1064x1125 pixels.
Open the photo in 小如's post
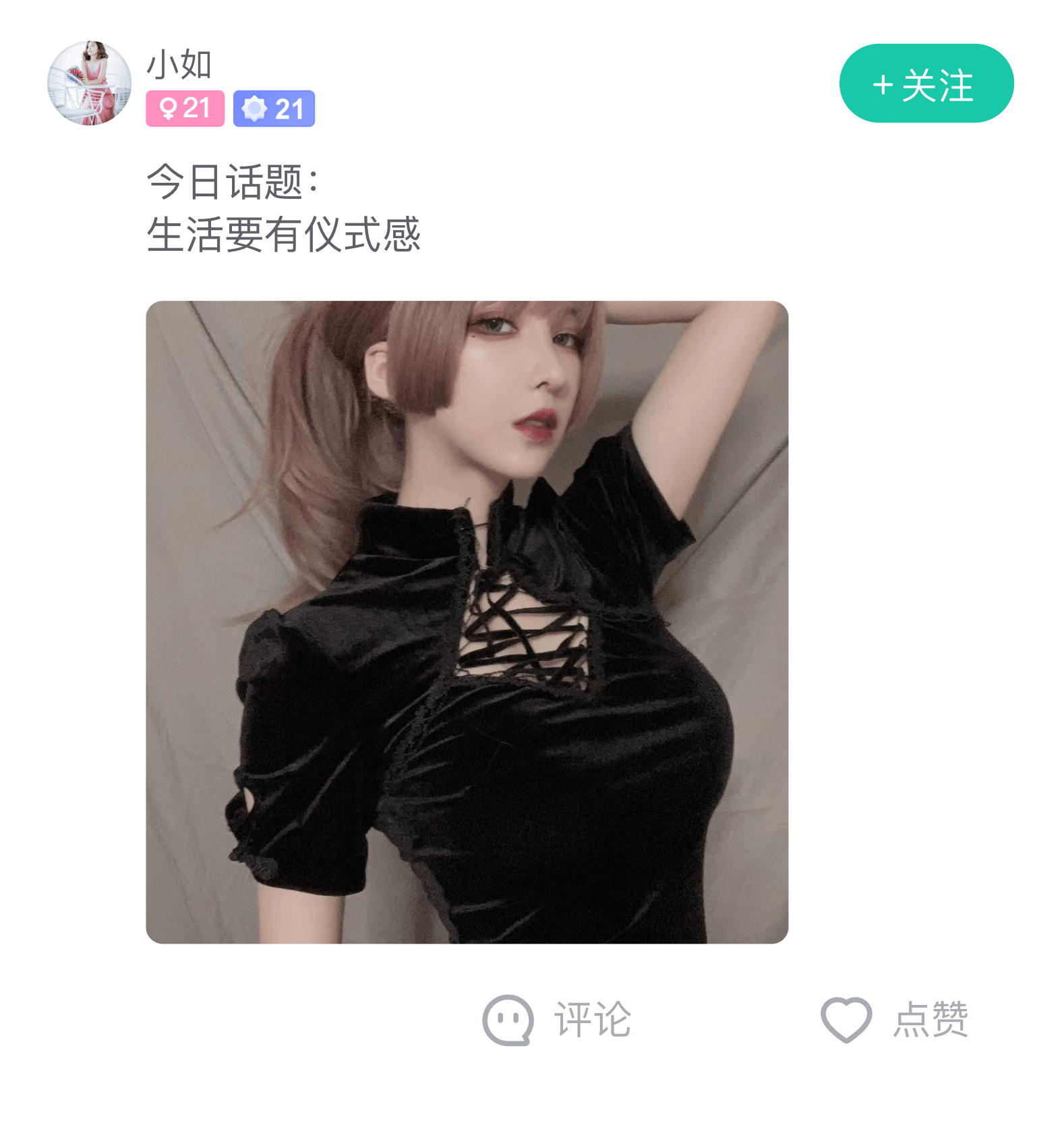click(x=467, y=622)
